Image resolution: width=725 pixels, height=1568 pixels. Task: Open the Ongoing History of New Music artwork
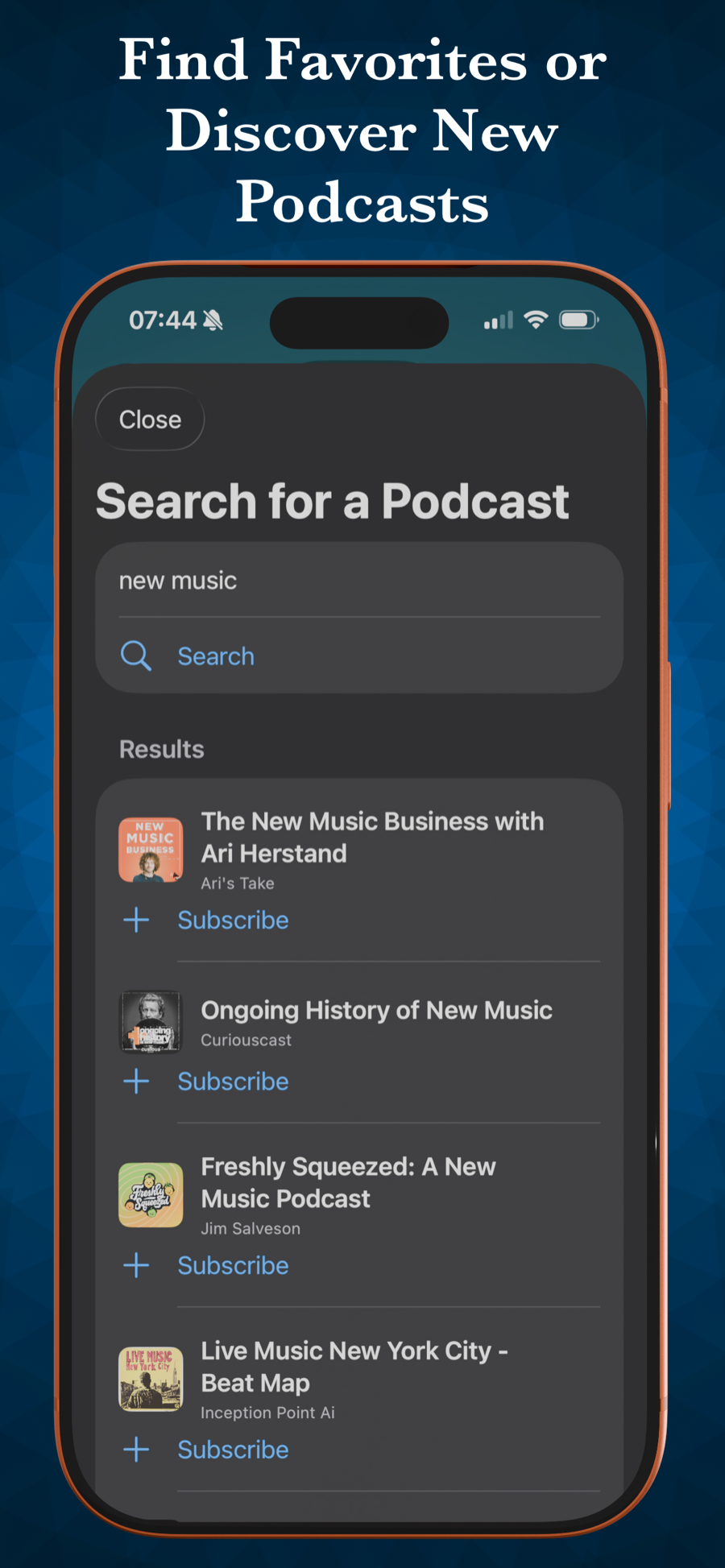pos(151,1021)
